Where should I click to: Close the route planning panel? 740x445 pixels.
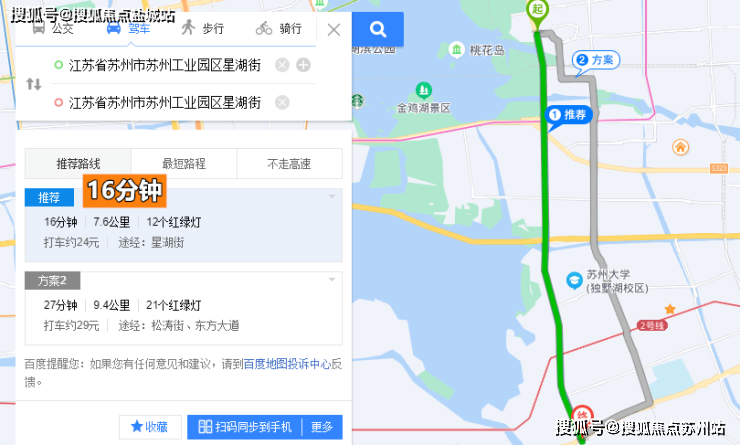coord(334,30)
